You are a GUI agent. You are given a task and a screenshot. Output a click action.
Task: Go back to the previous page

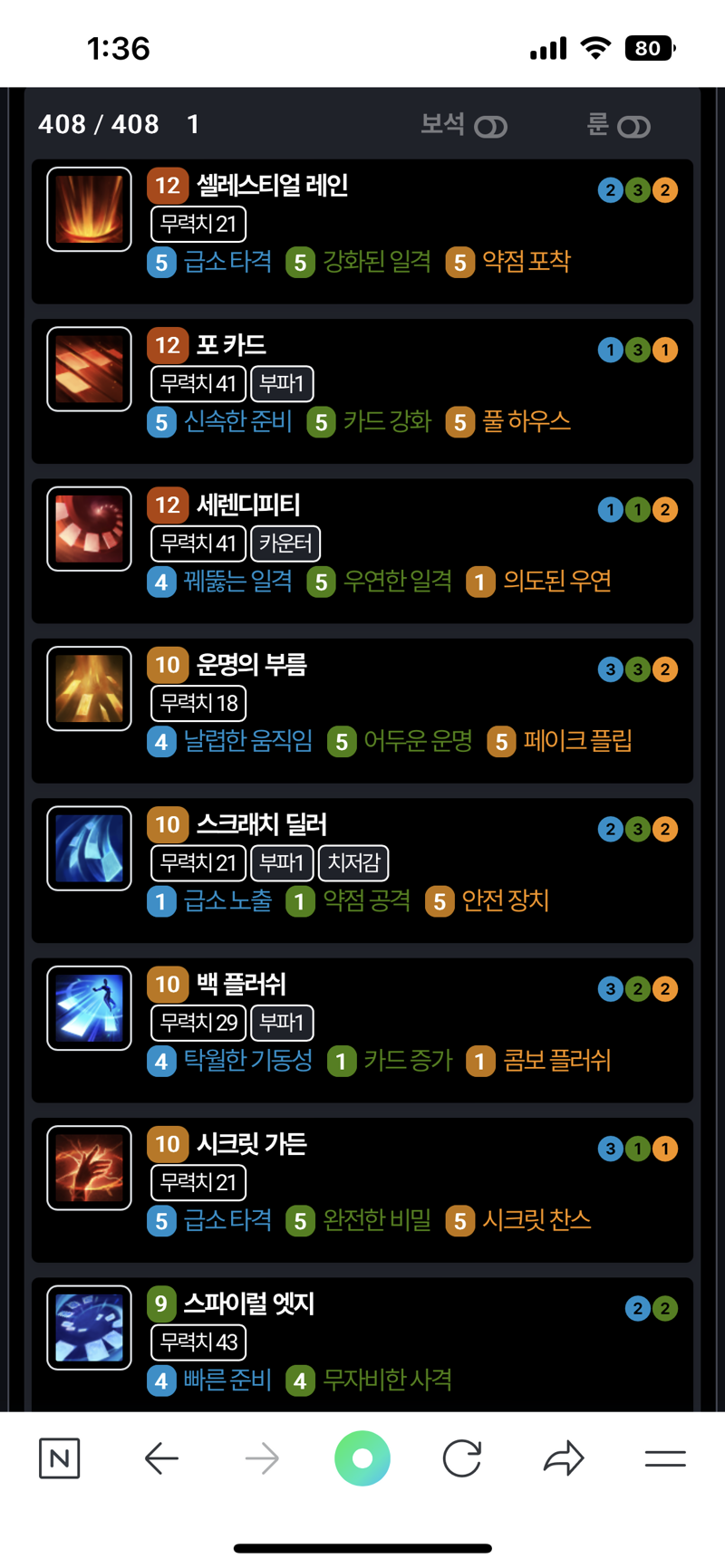(x=161, y=1458)
